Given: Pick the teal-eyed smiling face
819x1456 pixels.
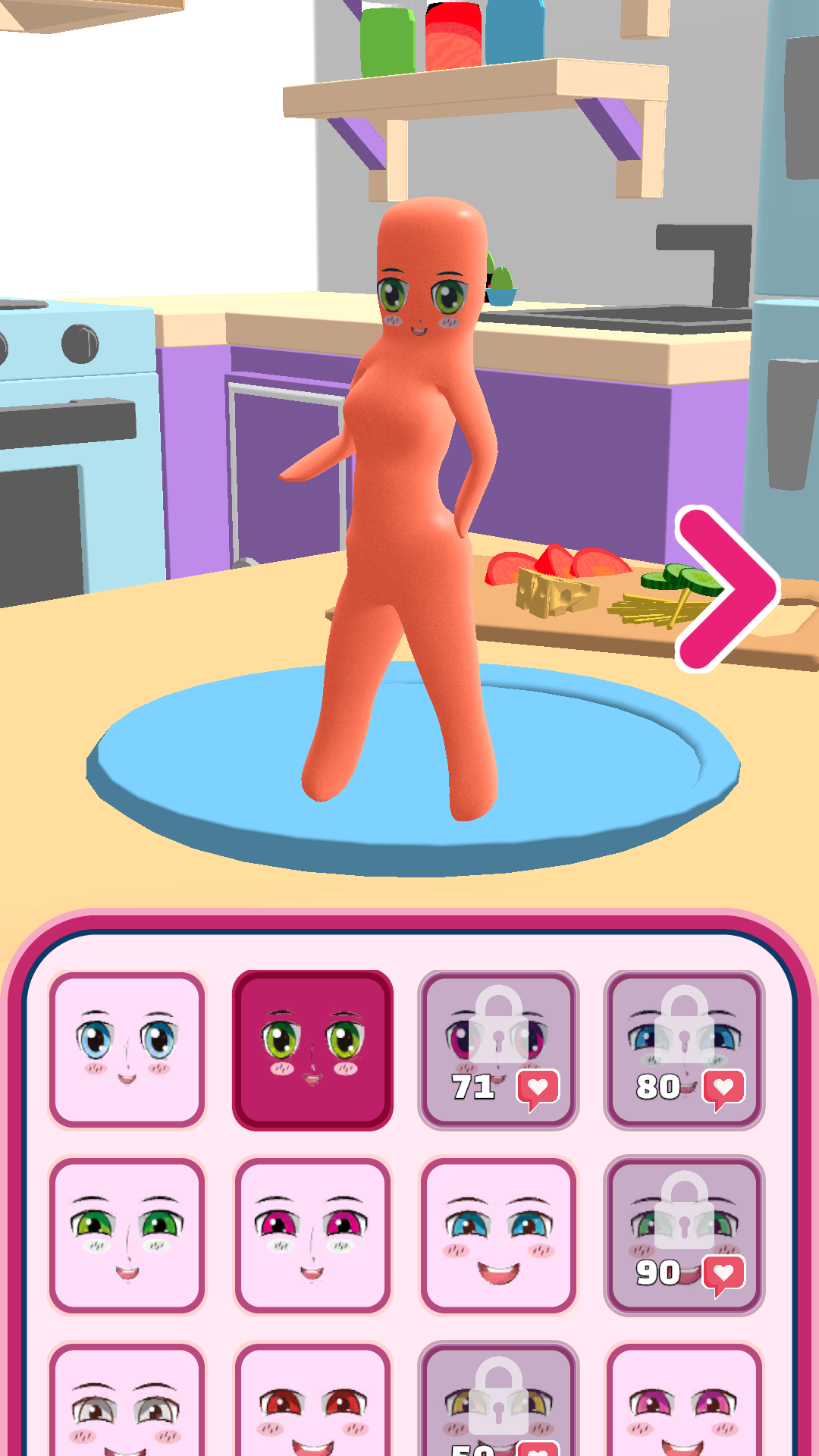Looking at the screenshot, I should (x=498, y=1236).
